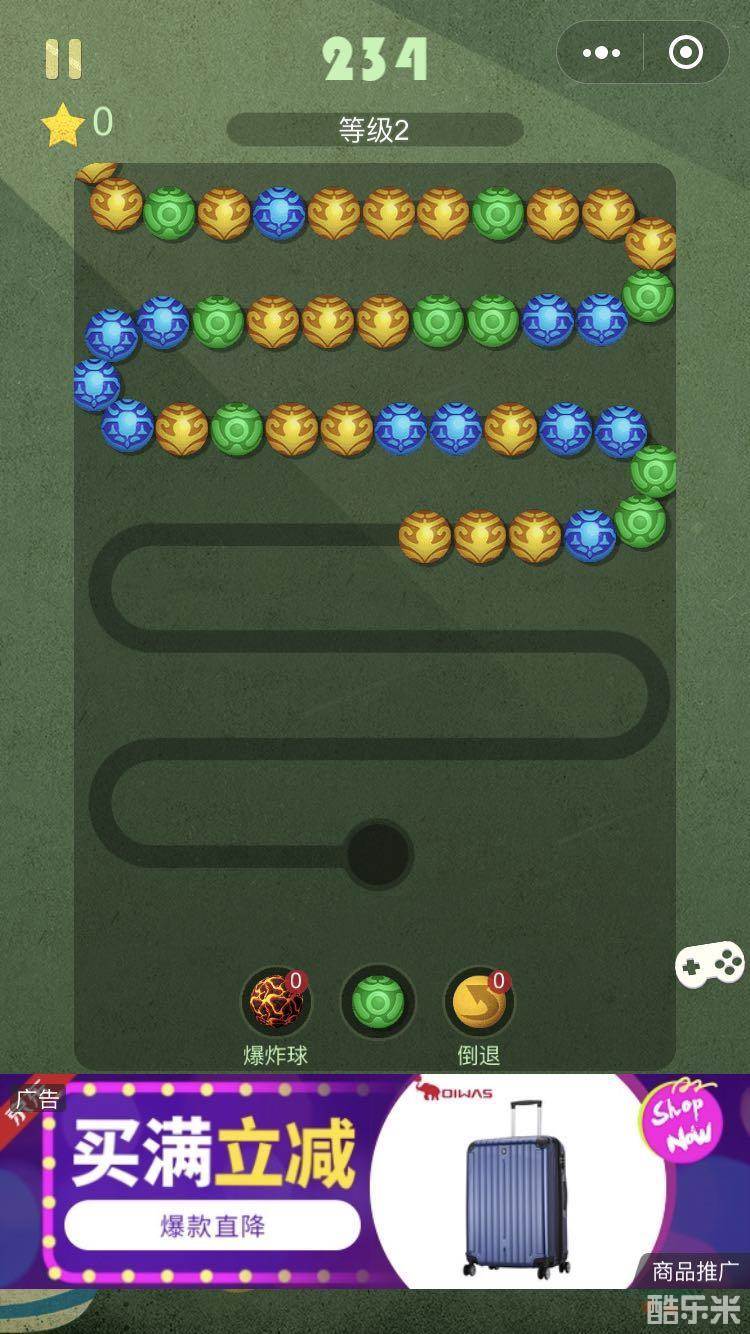This screenshot has height=1334, width=750.
Task: Close the mini program with the circle button
Action: [x=685, y=53]
